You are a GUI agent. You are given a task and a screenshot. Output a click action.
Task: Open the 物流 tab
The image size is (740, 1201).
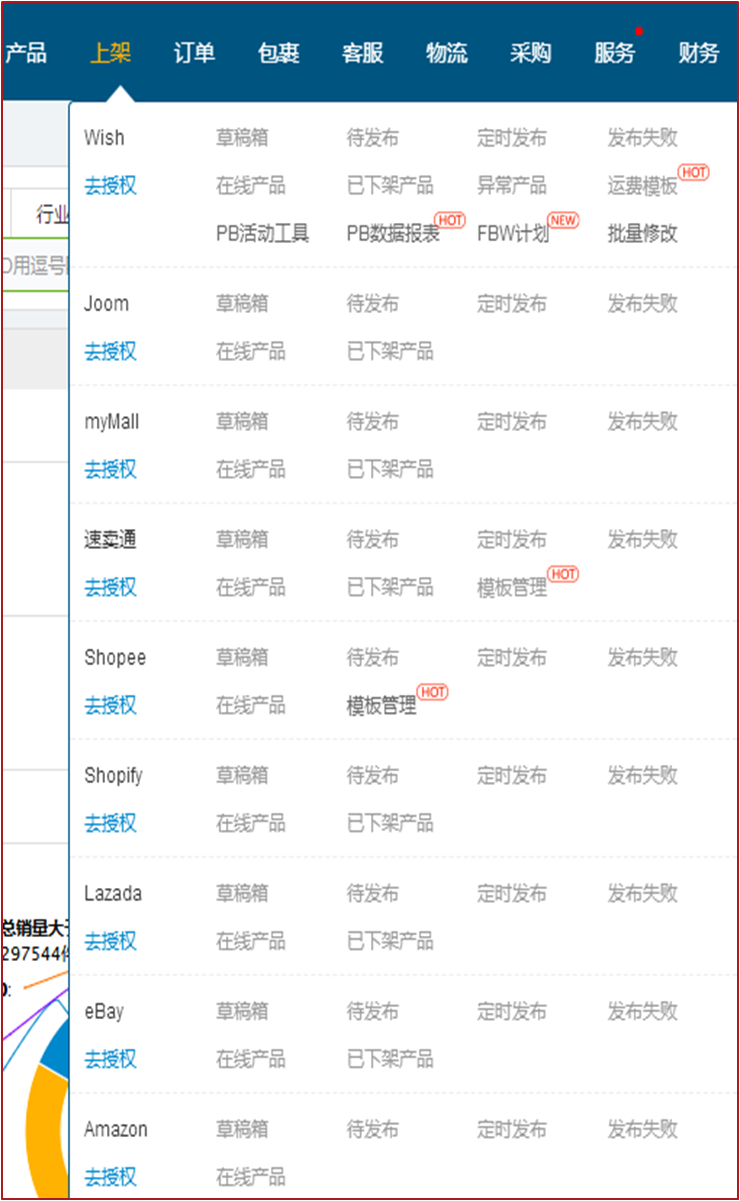point(446,53)
